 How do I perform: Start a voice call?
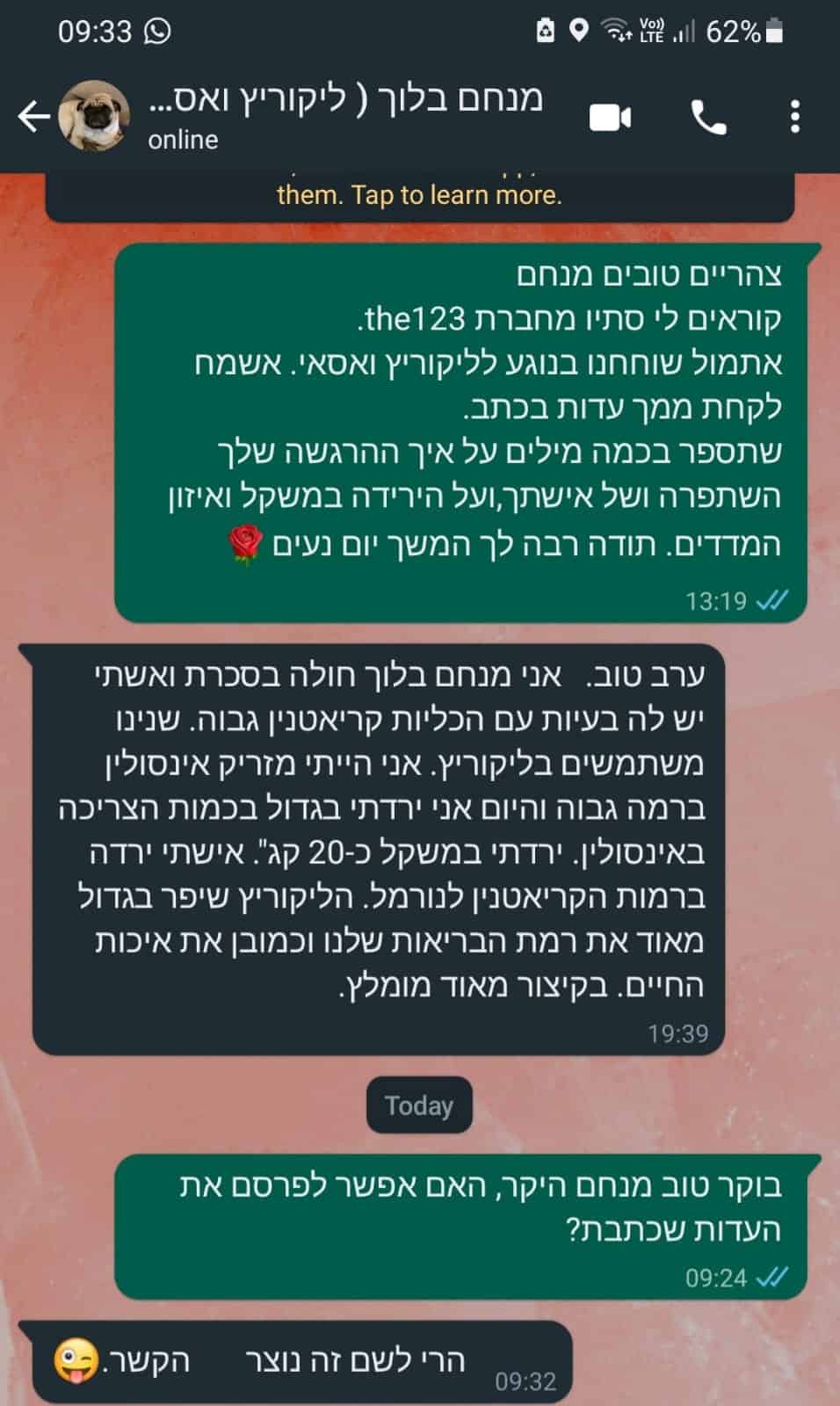[x=708, y=117]
